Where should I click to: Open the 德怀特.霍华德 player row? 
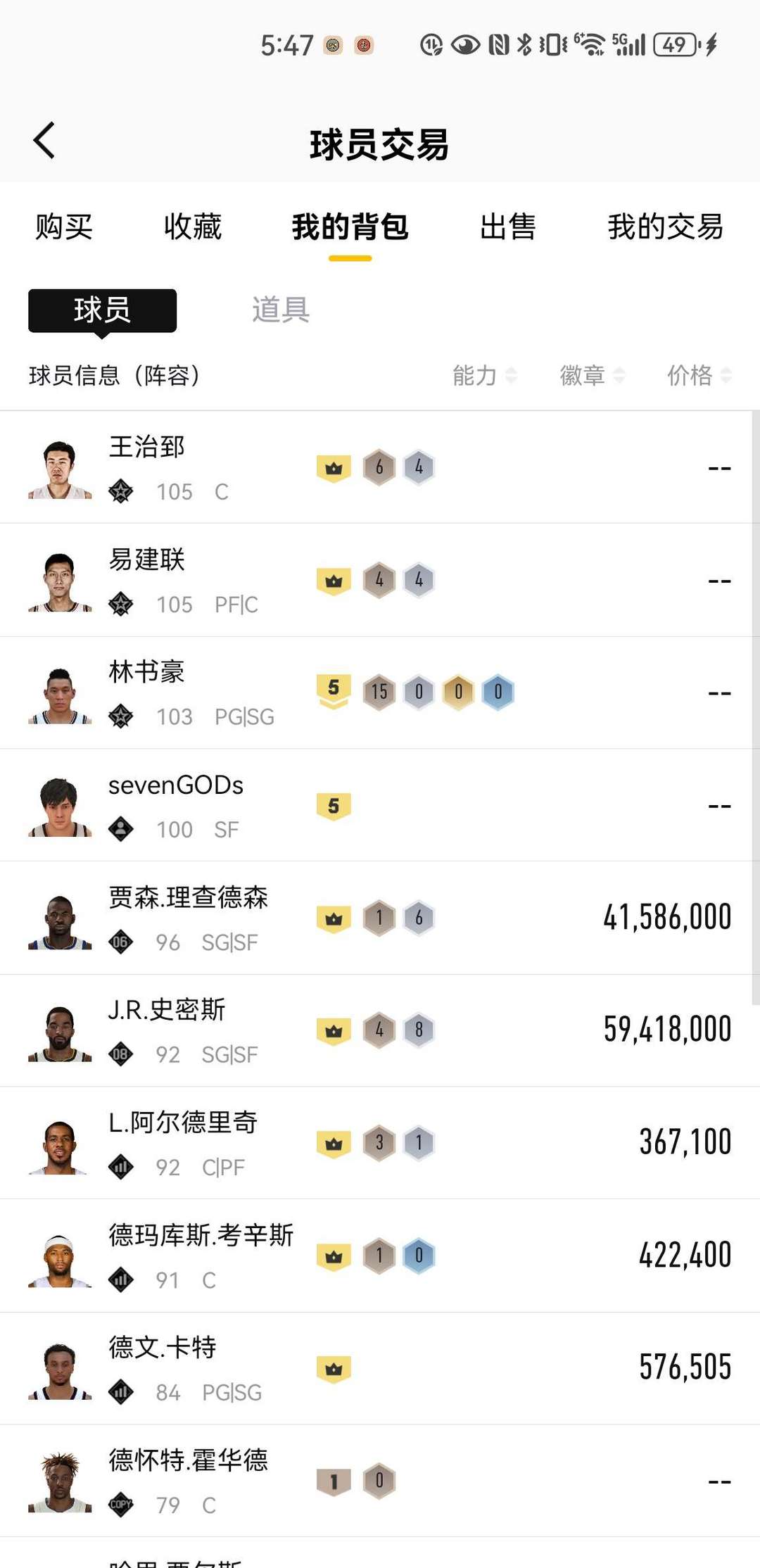pos(380,1481)
